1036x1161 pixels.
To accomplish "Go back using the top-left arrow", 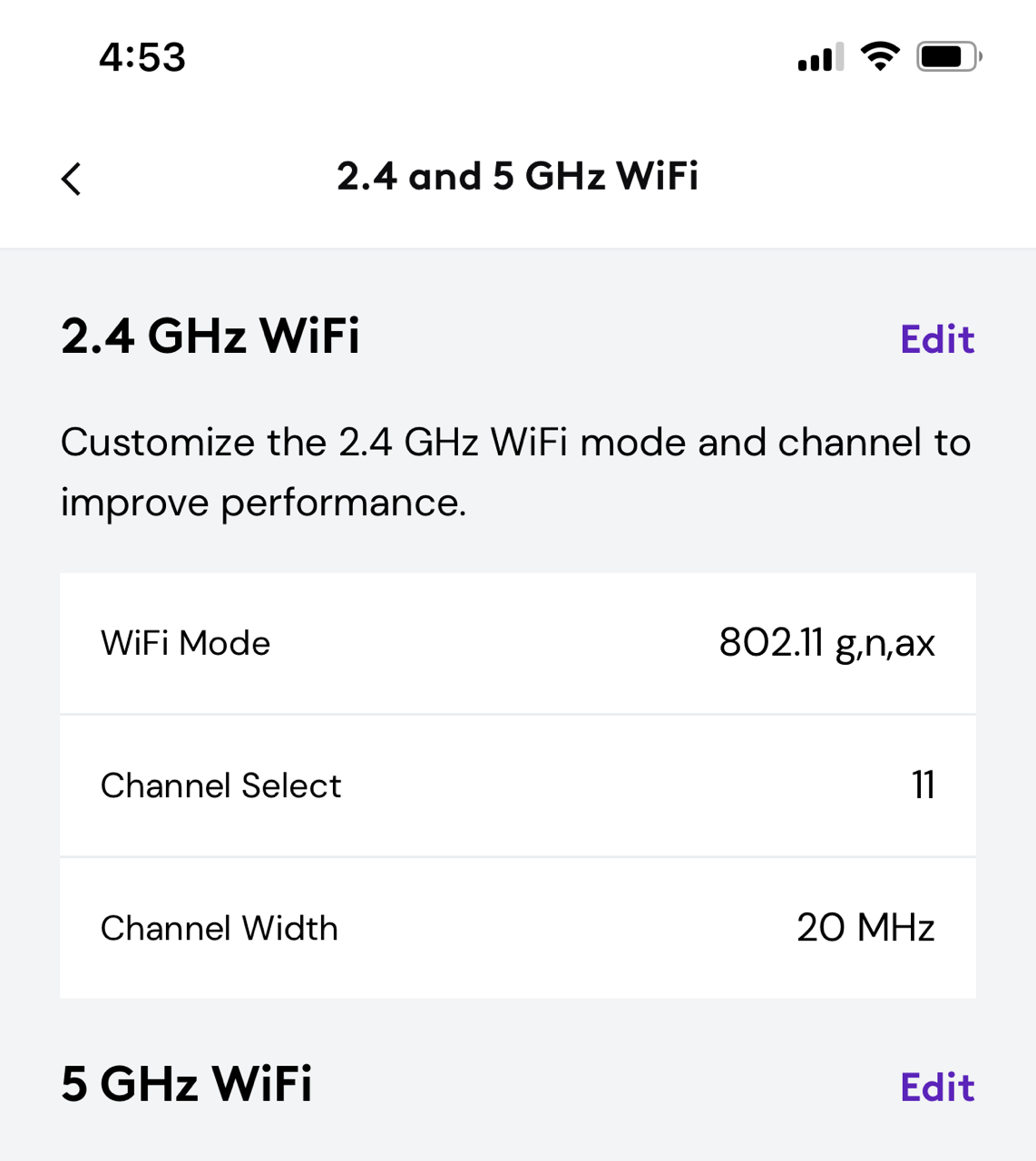I will 72,179.
